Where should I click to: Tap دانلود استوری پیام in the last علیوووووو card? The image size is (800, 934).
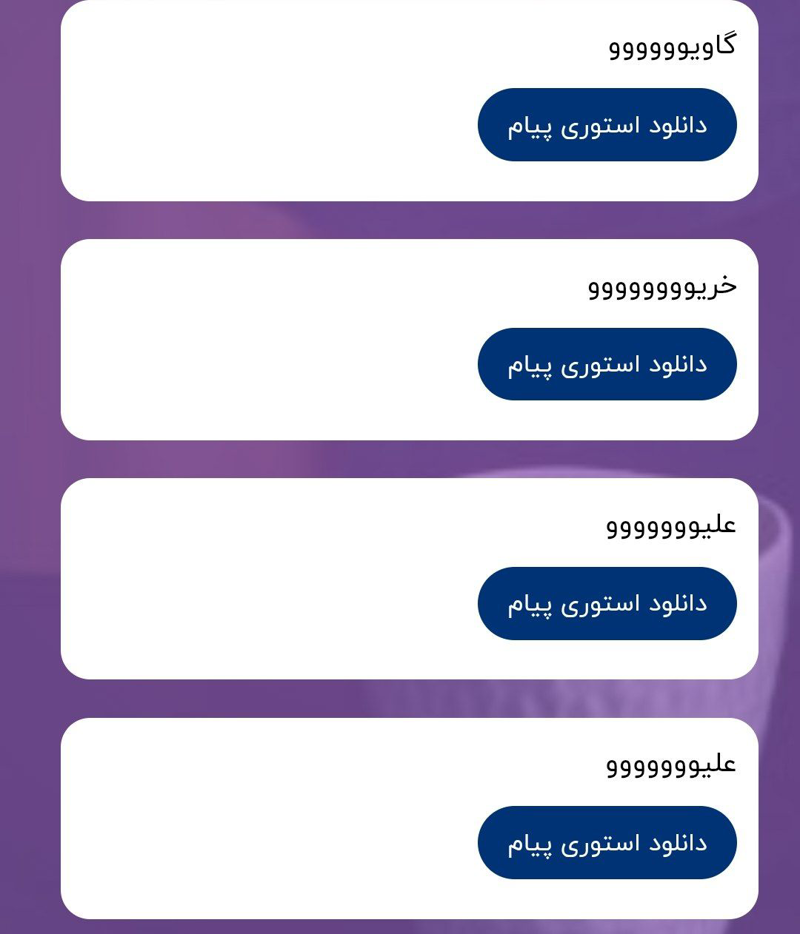[x=607, y=842]
